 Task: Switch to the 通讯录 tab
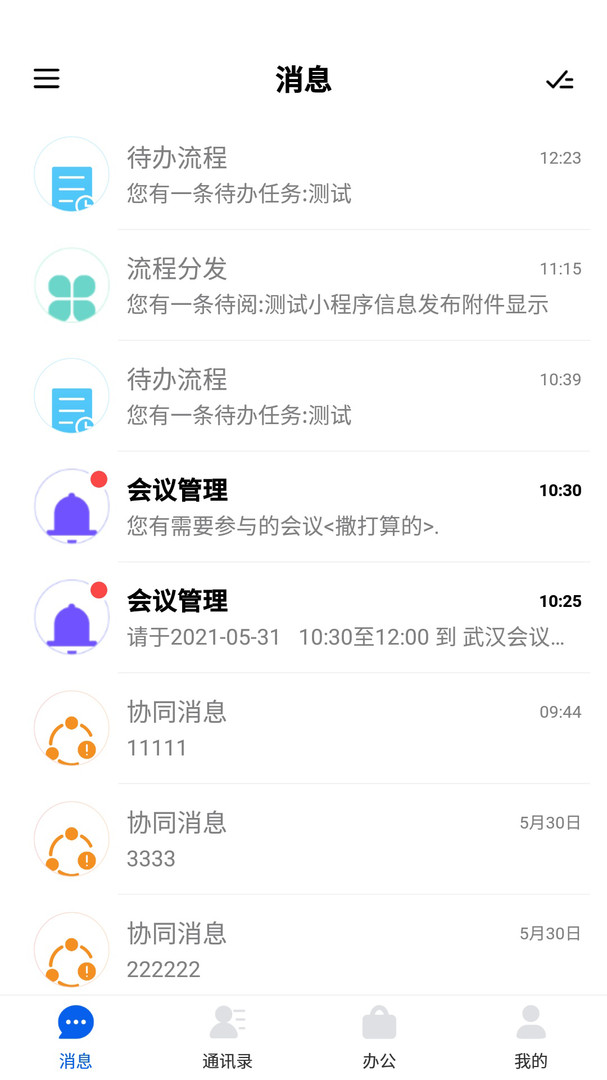click(228, 1037)
